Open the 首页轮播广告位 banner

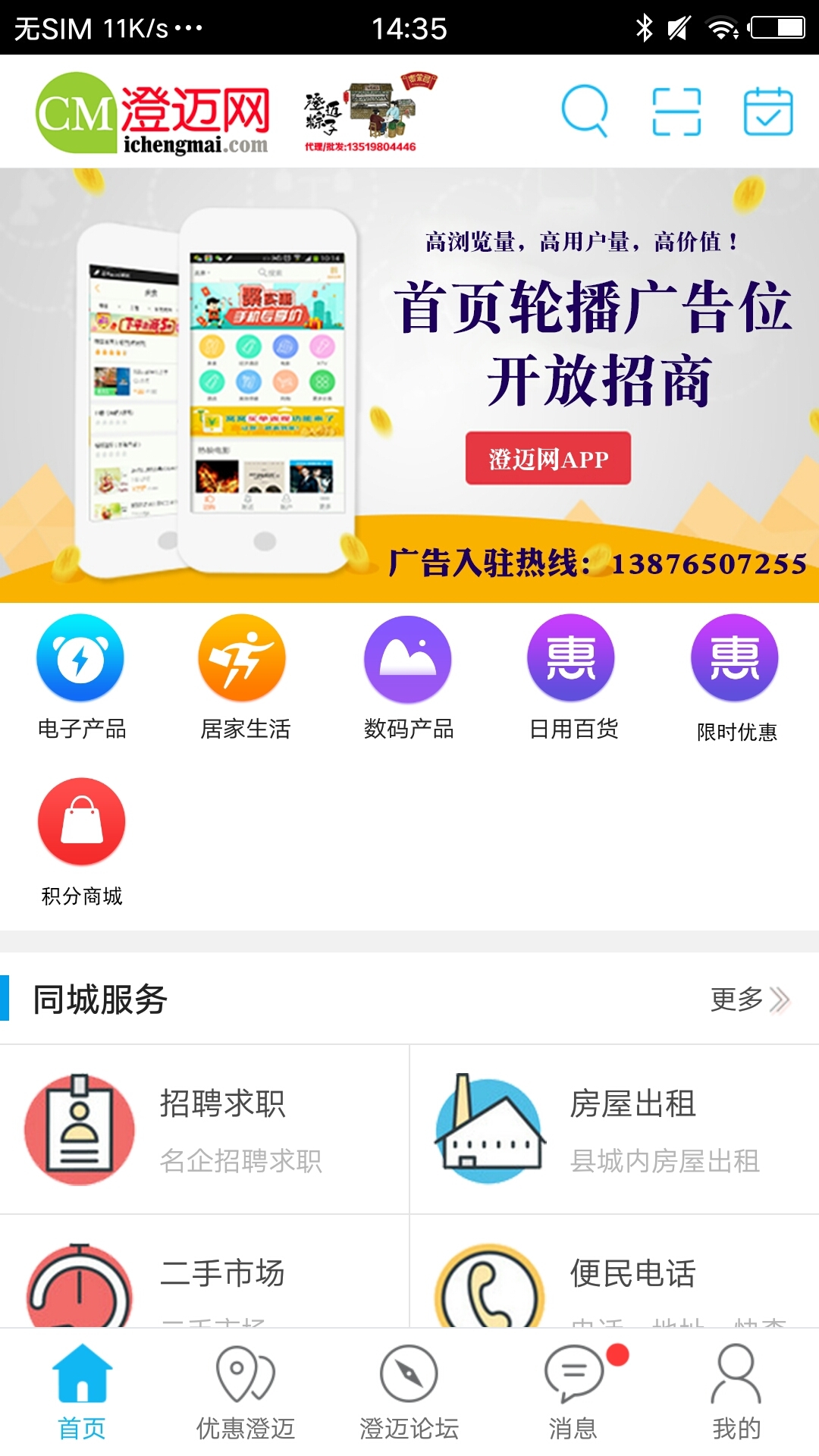tap(409, 385)
